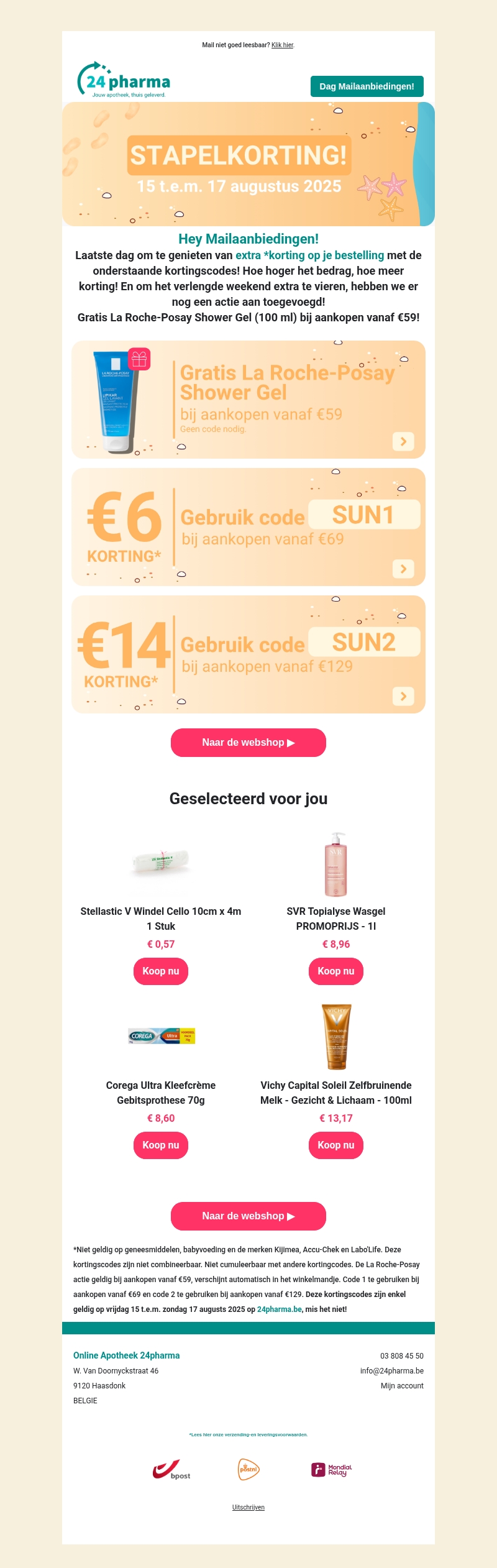Call 03 808 45 50
Screen dimensions: 497x1568
point(402,1356)
